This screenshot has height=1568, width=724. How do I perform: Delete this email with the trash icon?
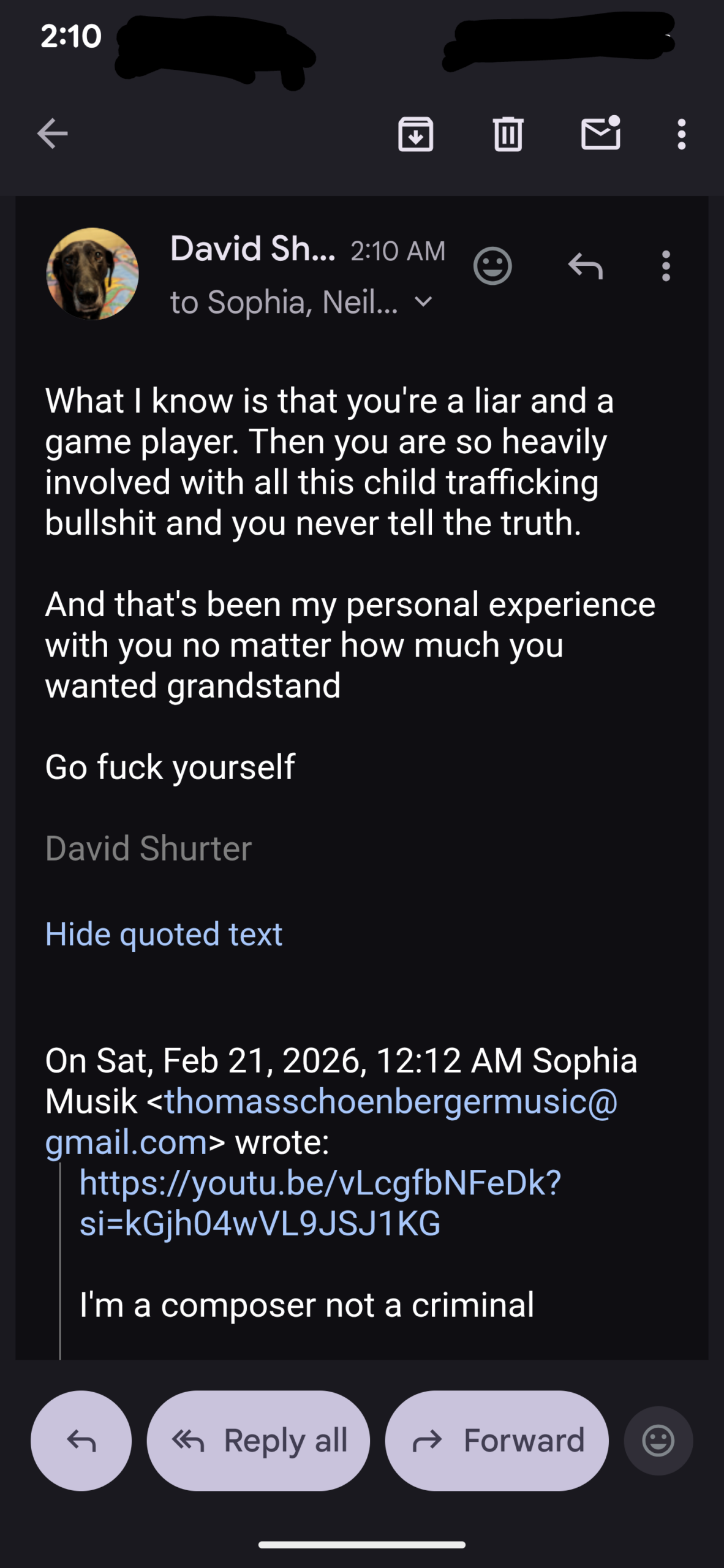tap(508, 134)
